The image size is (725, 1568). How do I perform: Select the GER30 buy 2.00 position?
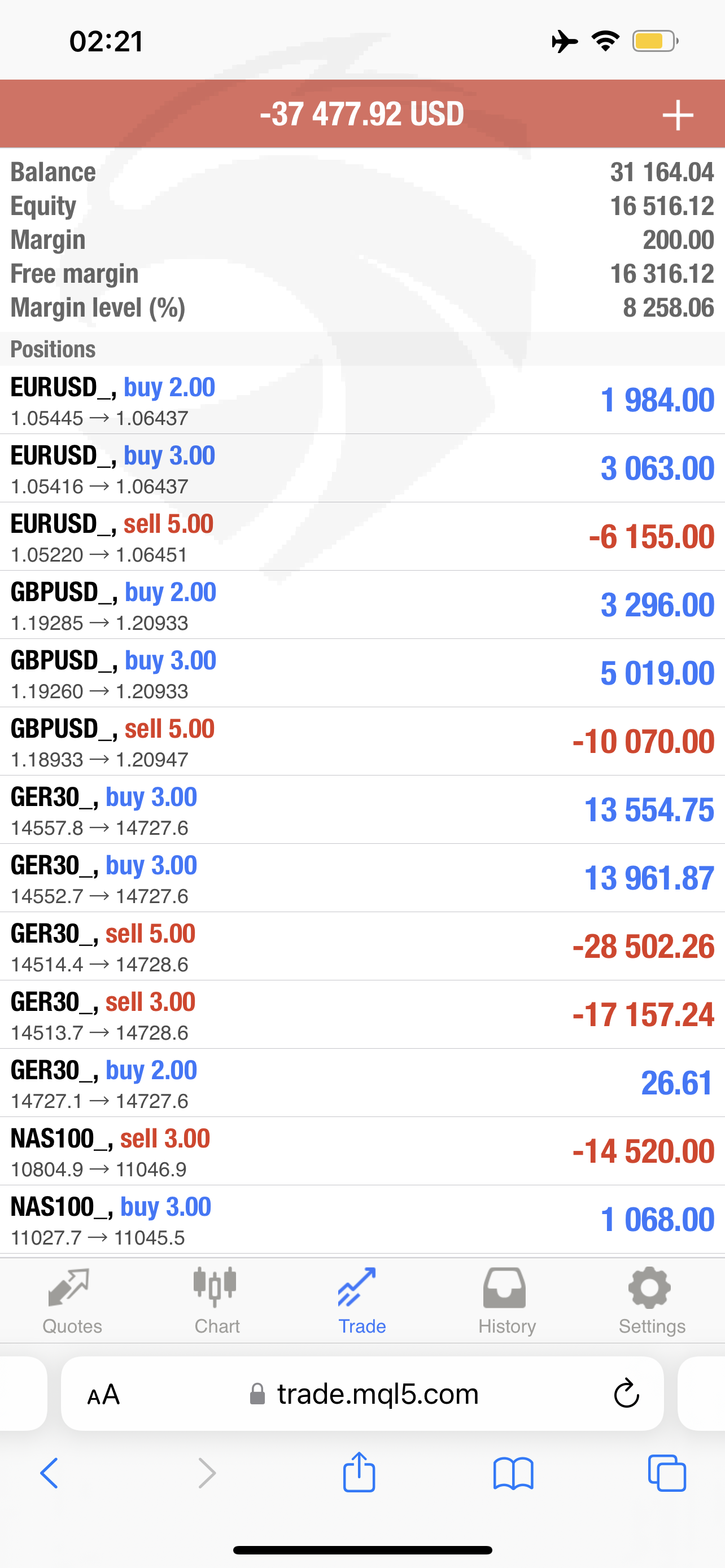(362, 1083)
